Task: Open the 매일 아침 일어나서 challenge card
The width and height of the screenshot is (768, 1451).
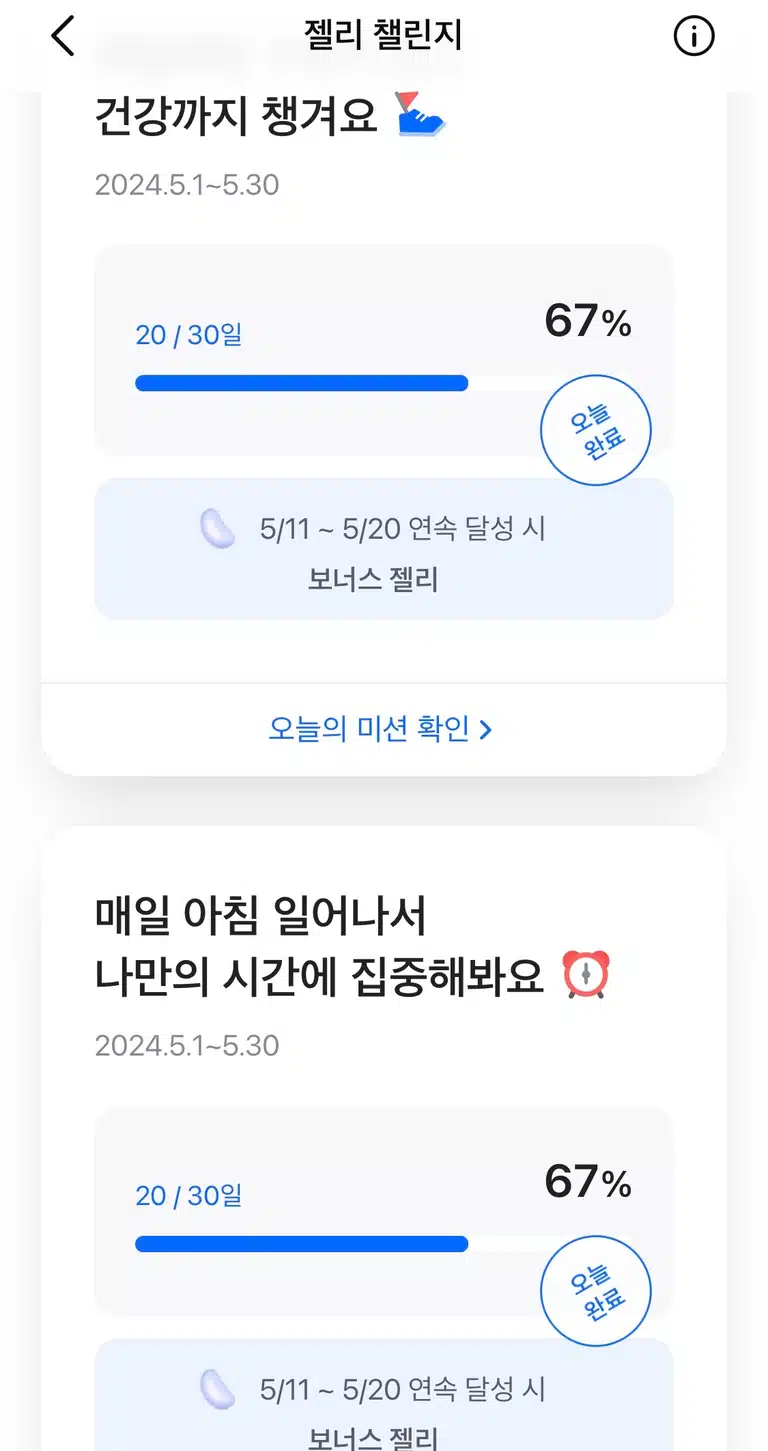Action: 384,1138
